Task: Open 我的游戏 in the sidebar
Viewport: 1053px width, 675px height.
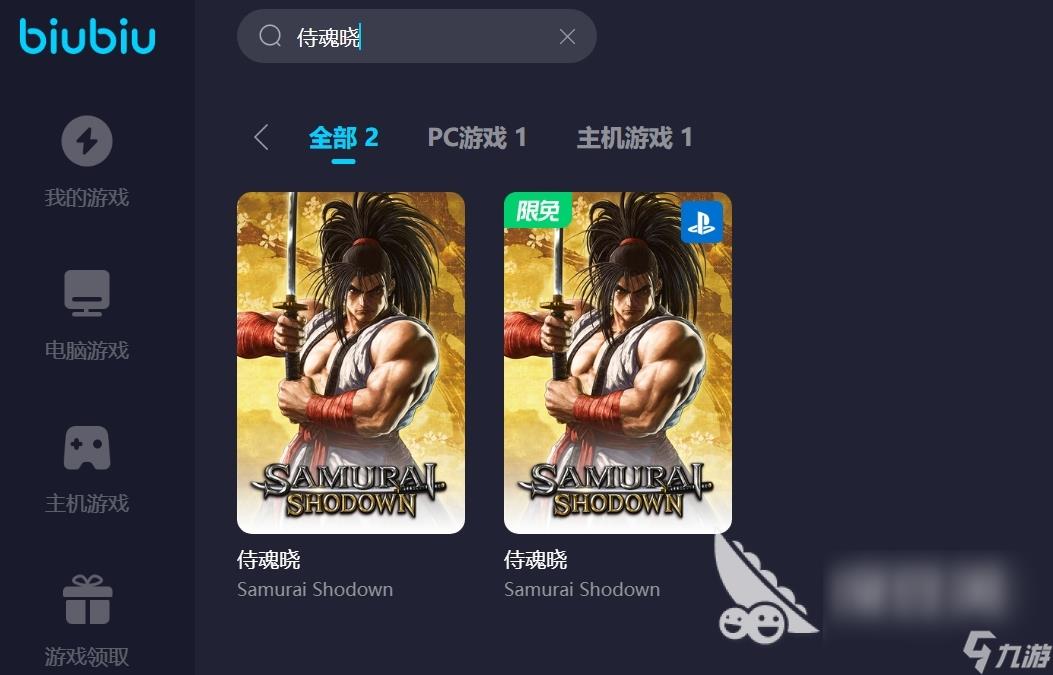Action: 87,162
